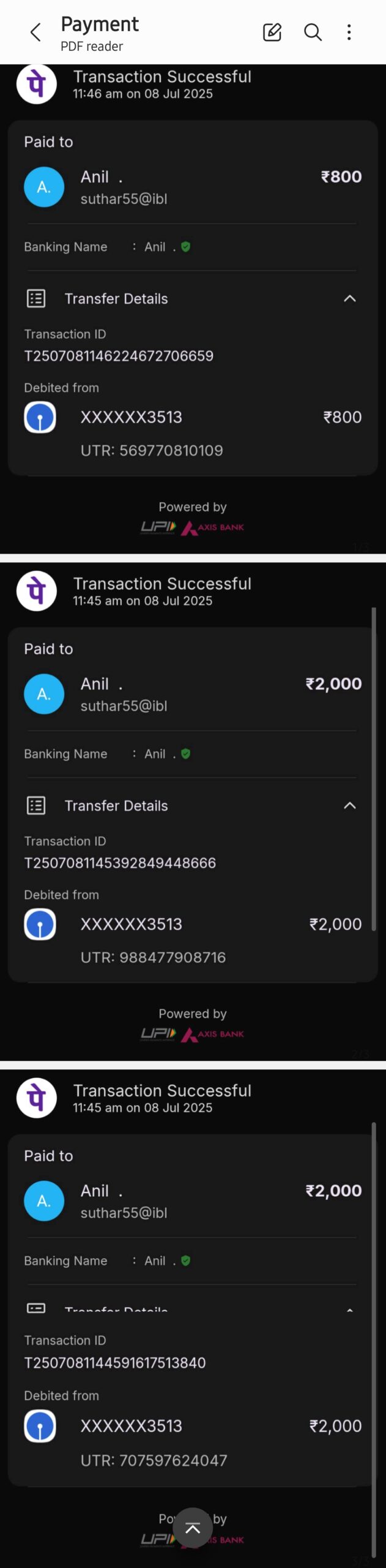Screen dimensions: 386x1568
Task: Open the edit PDF tool
Action: click(272, 32)
